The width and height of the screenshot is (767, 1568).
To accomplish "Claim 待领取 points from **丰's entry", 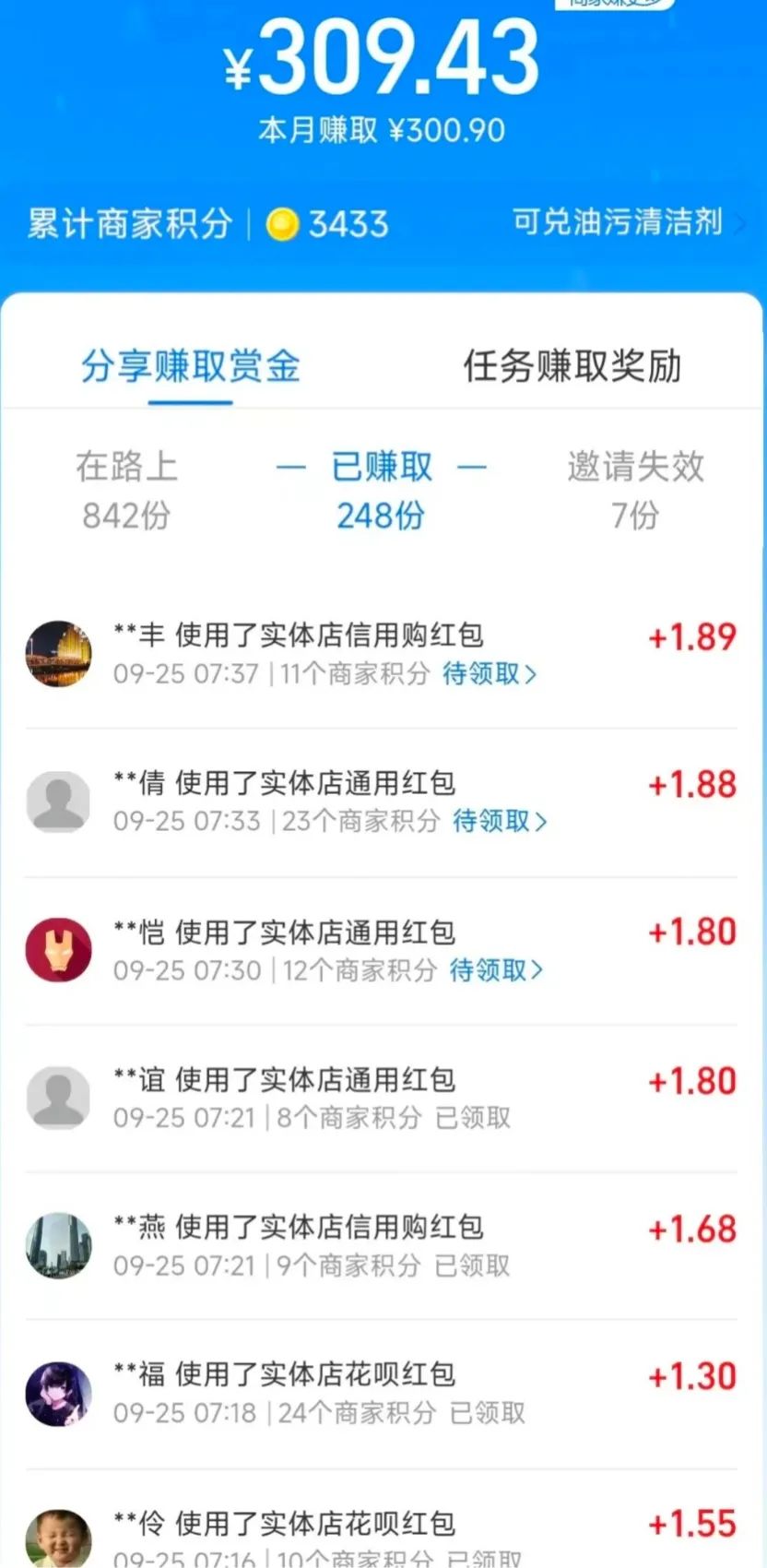I will coord(489,674).
